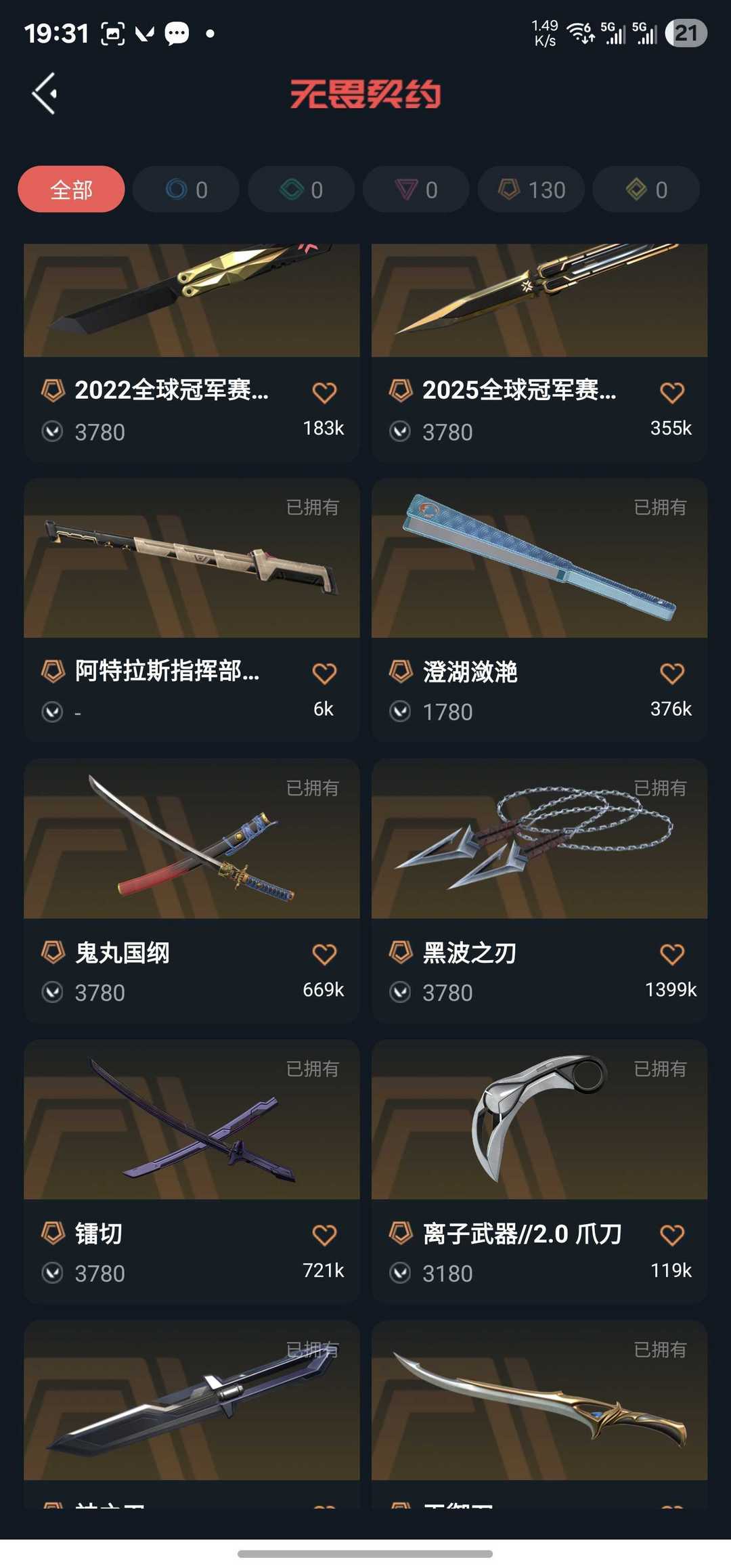
Task: Like the 澄湖潋滟 fan skin
Action: pos(672,674)
